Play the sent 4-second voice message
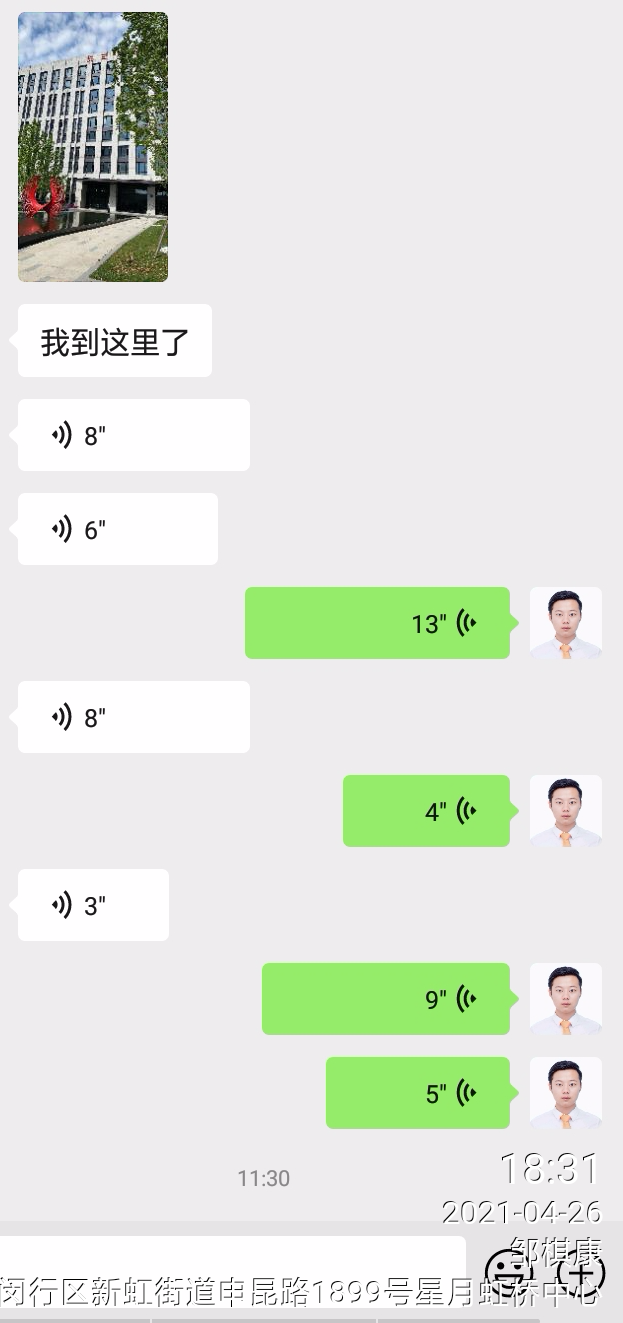 click(426, 811)
